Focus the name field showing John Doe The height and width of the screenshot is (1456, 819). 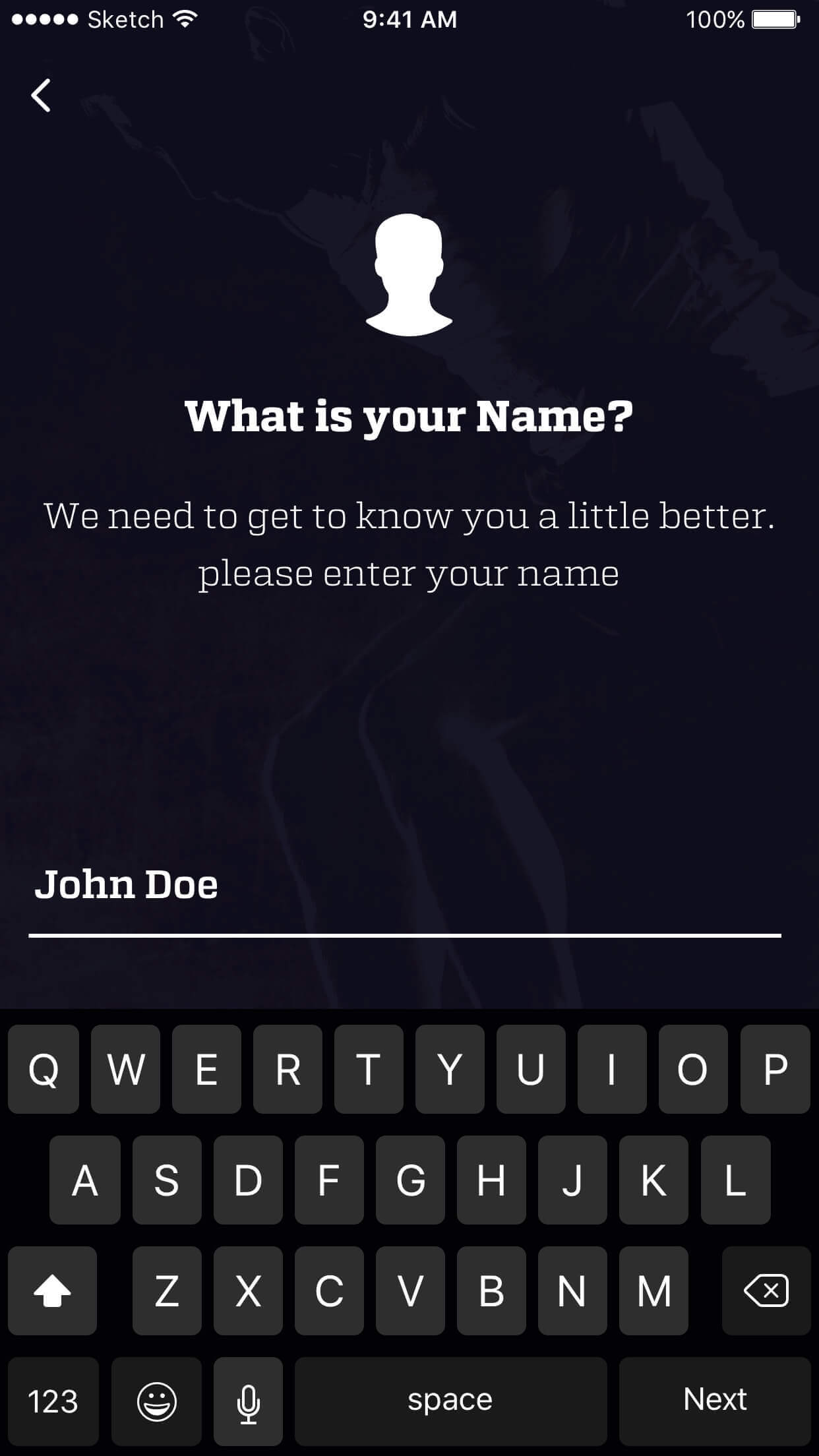[404, 887]
